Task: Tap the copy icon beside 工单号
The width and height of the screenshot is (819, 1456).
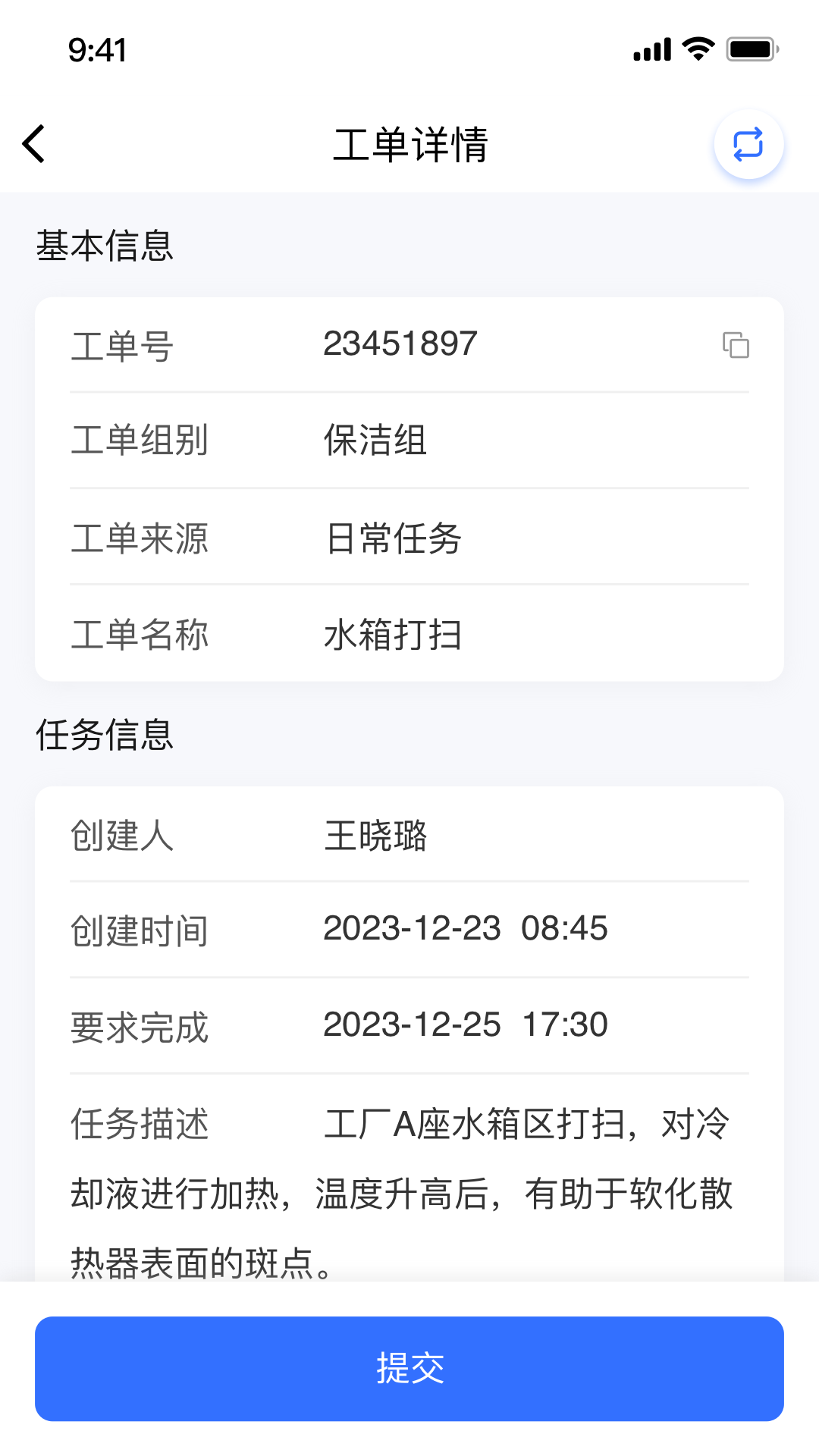Action: [x=737, y=345]
